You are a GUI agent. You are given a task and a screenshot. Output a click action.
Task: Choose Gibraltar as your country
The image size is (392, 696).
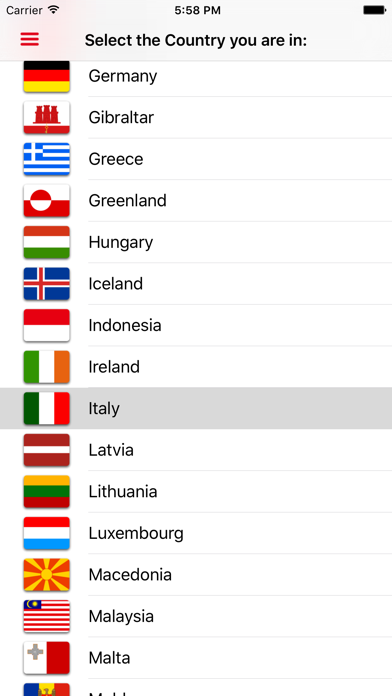[x=196, y=118]
